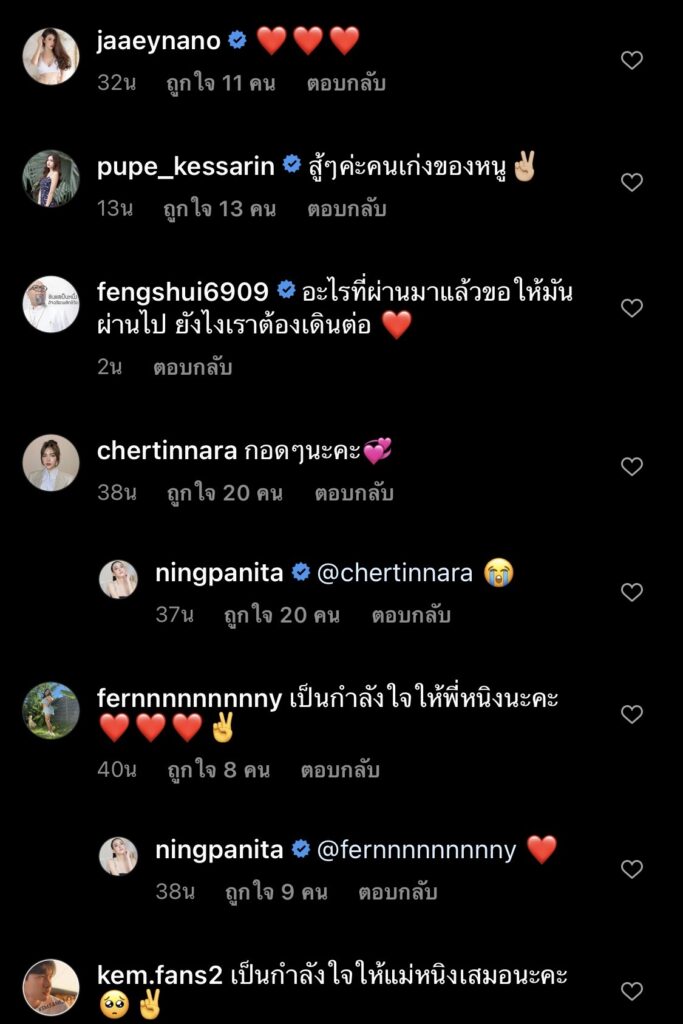Like pupe_kessarin's comment
This screenshot has height=1024, width=683.
coord(632,182)
